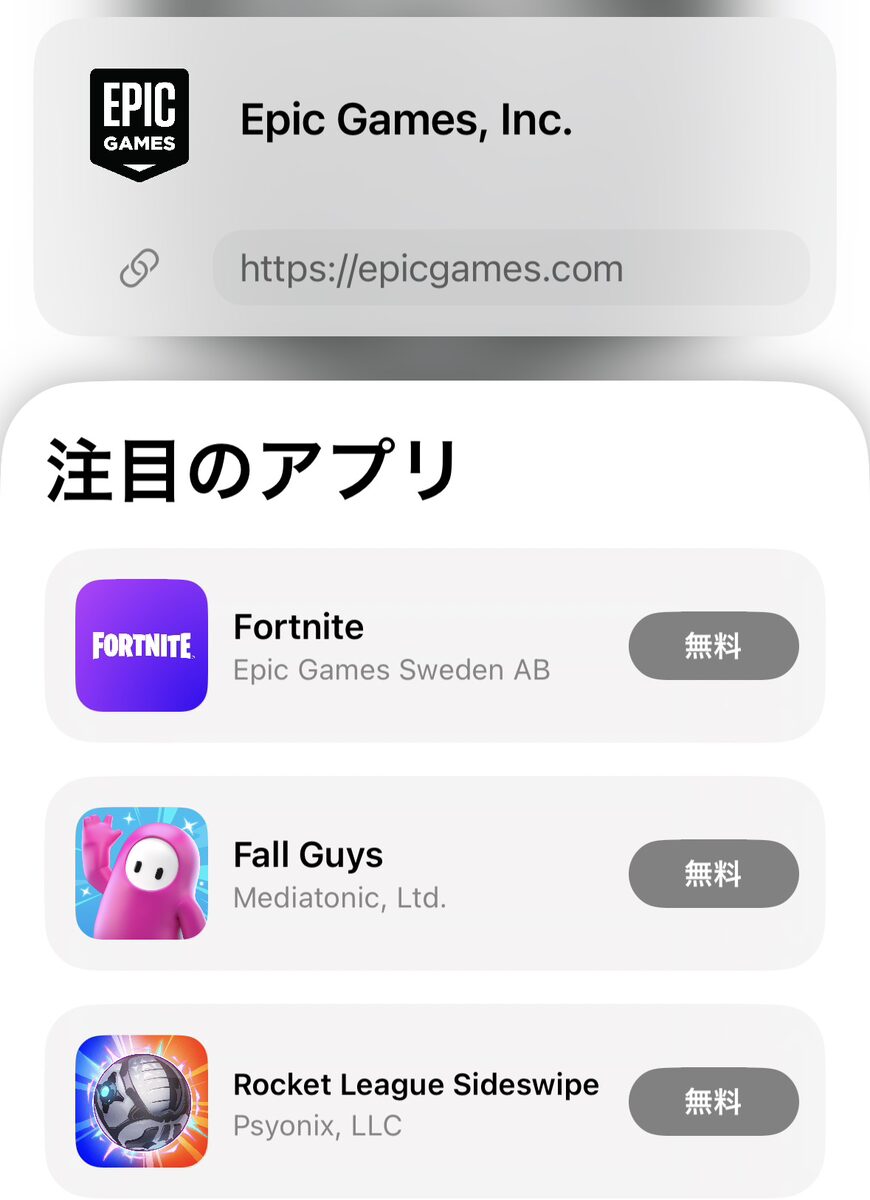
Task: Open the epicgames.com website link
Action: [x=510, y=268]
